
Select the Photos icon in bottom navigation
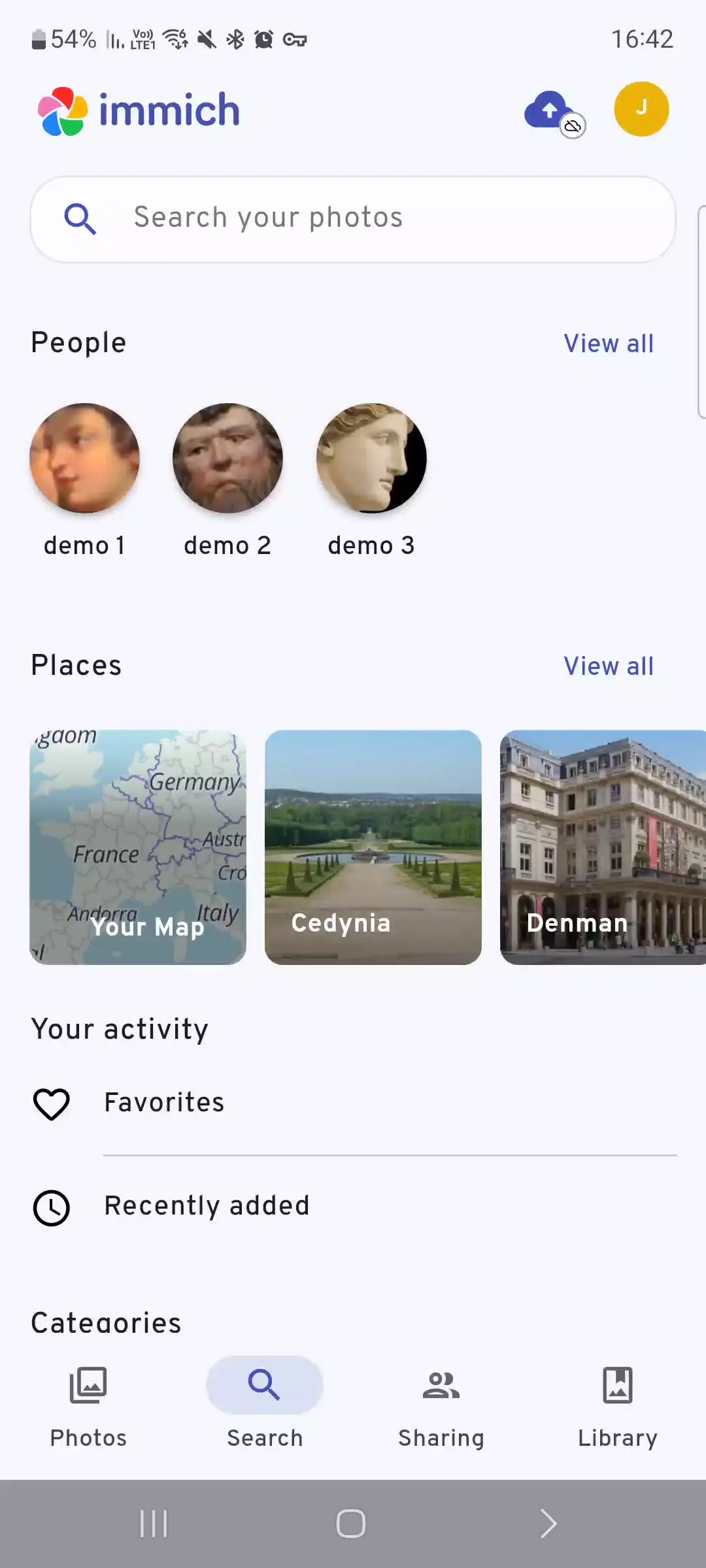(x=88, y=1385)
